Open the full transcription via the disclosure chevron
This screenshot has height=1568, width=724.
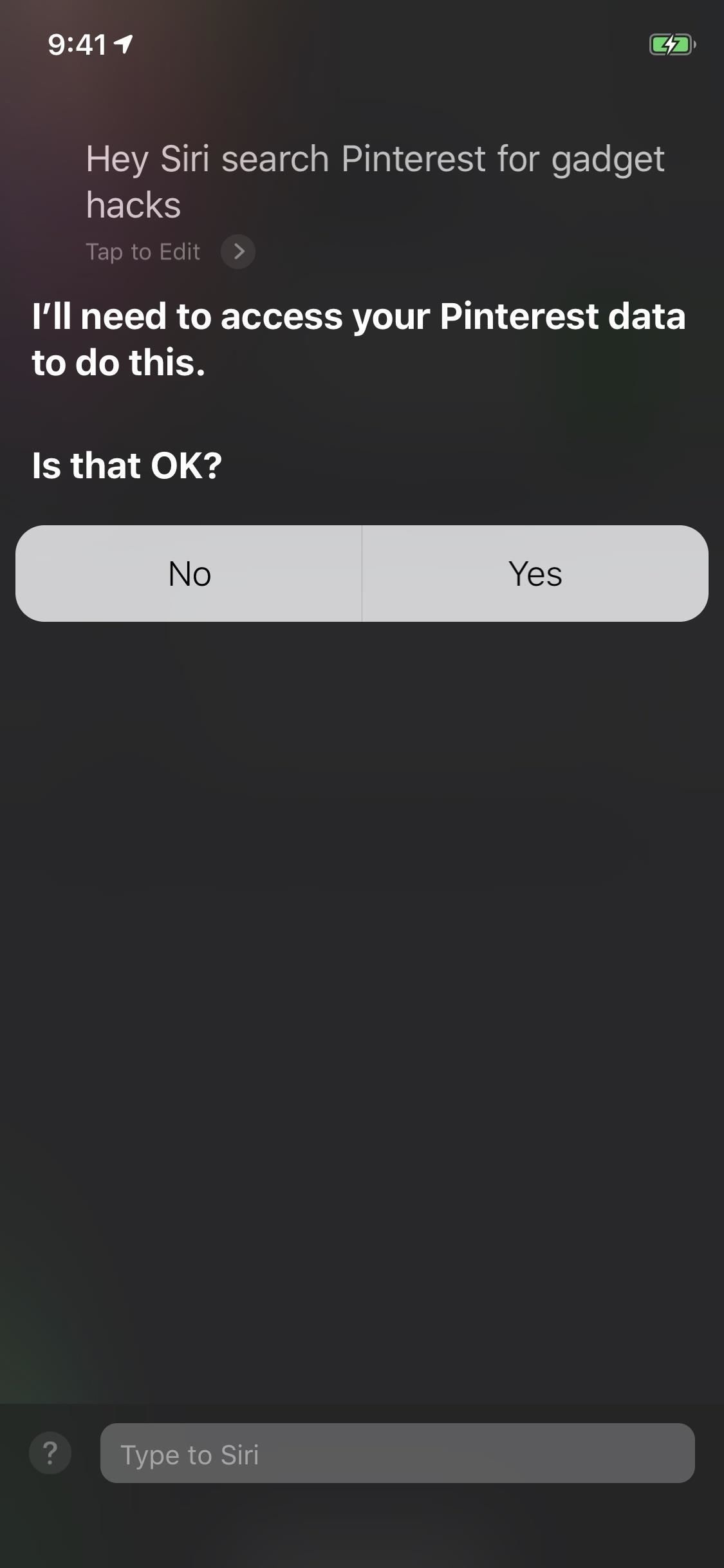[x=240, y=252]
